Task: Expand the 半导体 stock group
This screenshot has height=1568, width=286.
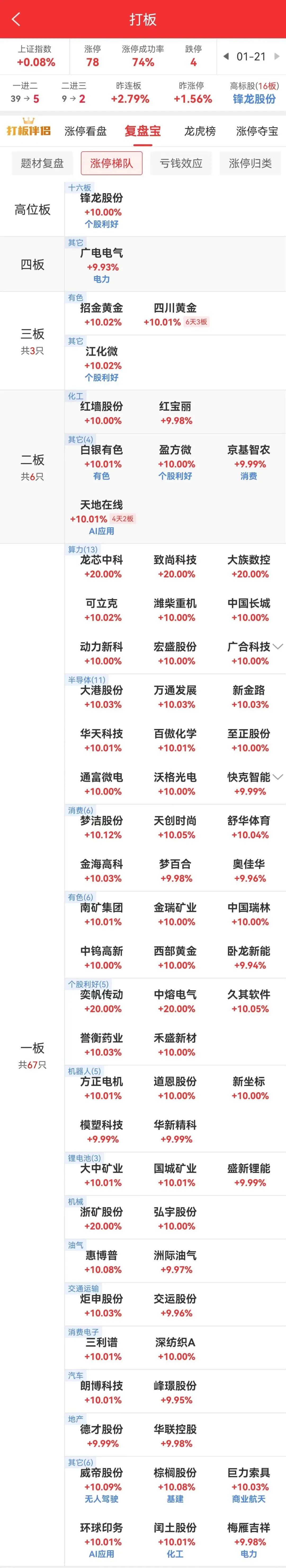Action: pyautogui.click(x=278, y=777)
